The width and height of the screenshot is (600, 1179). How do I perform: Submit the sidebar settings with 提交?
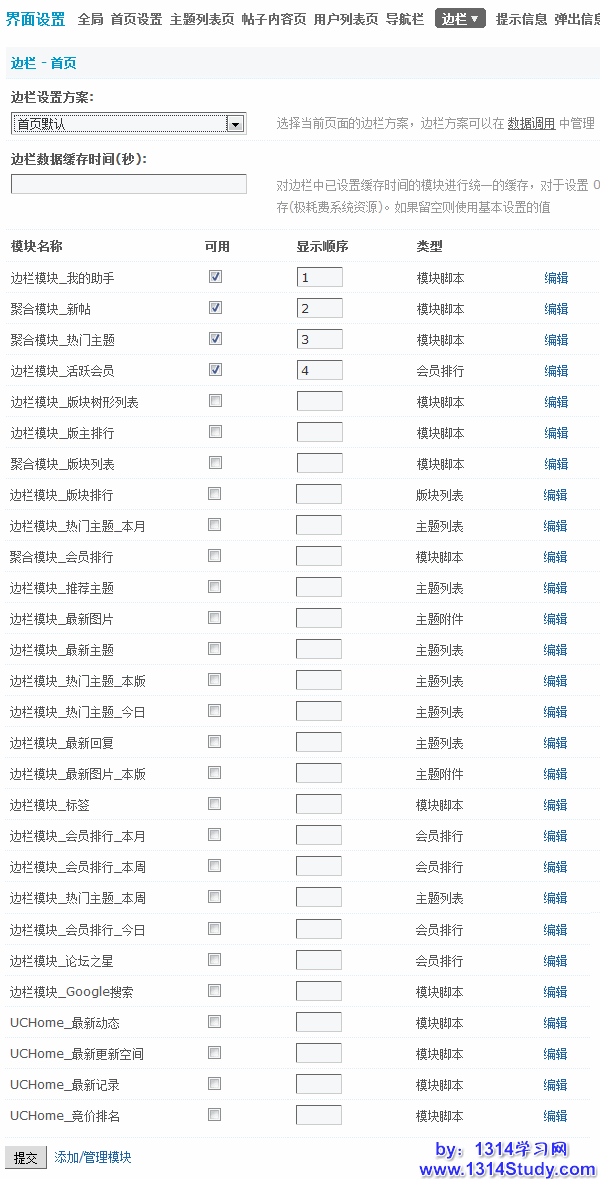click(25, 1158)
